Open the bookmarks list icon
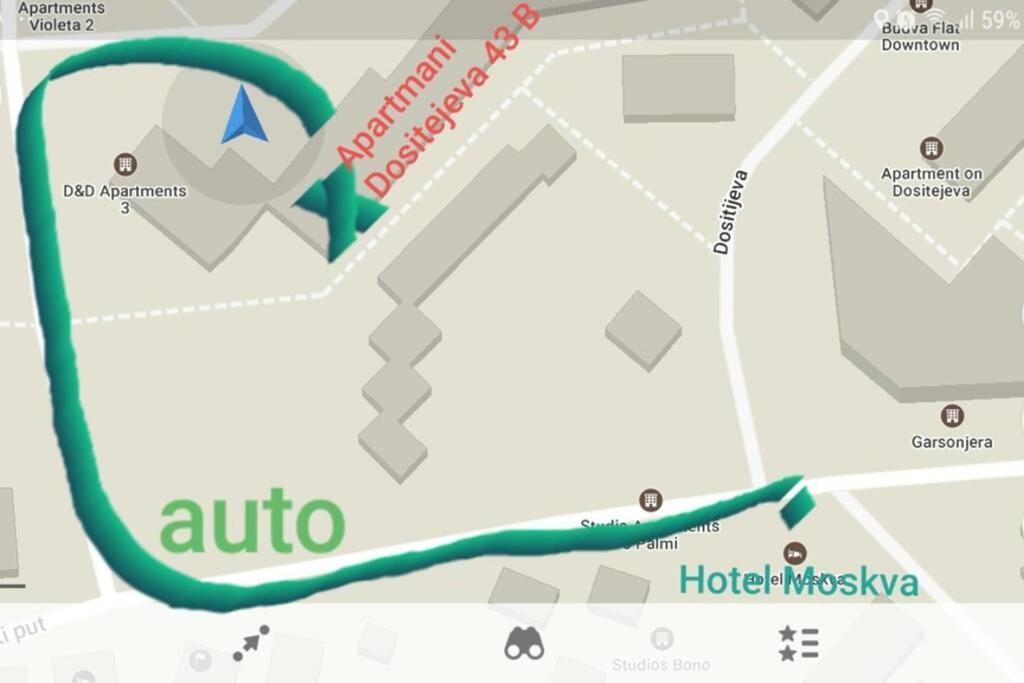The height and width of the screenshot is (683, 1024). tap(798, 643)
